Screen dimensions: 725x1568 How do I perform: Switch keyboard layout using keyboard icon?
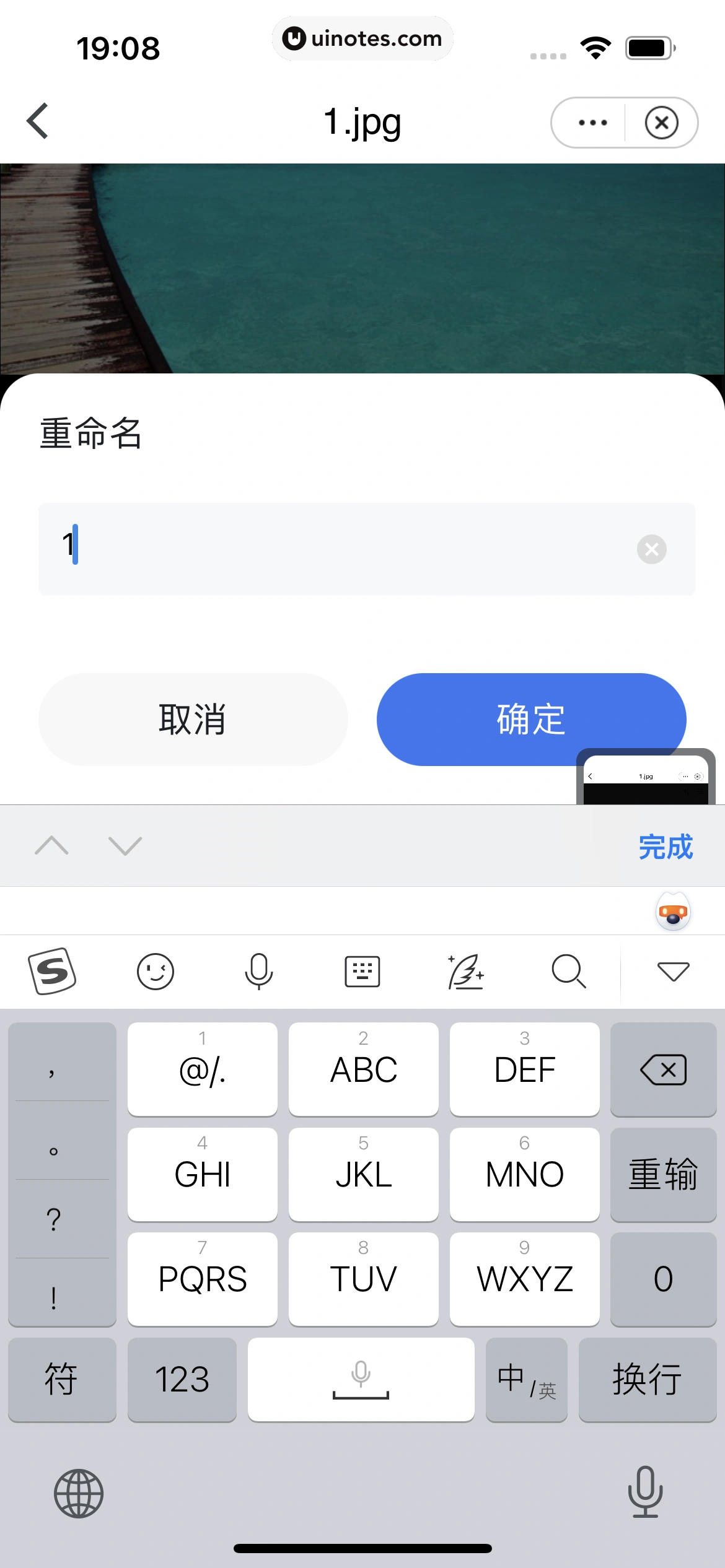(x=362, y=971)
